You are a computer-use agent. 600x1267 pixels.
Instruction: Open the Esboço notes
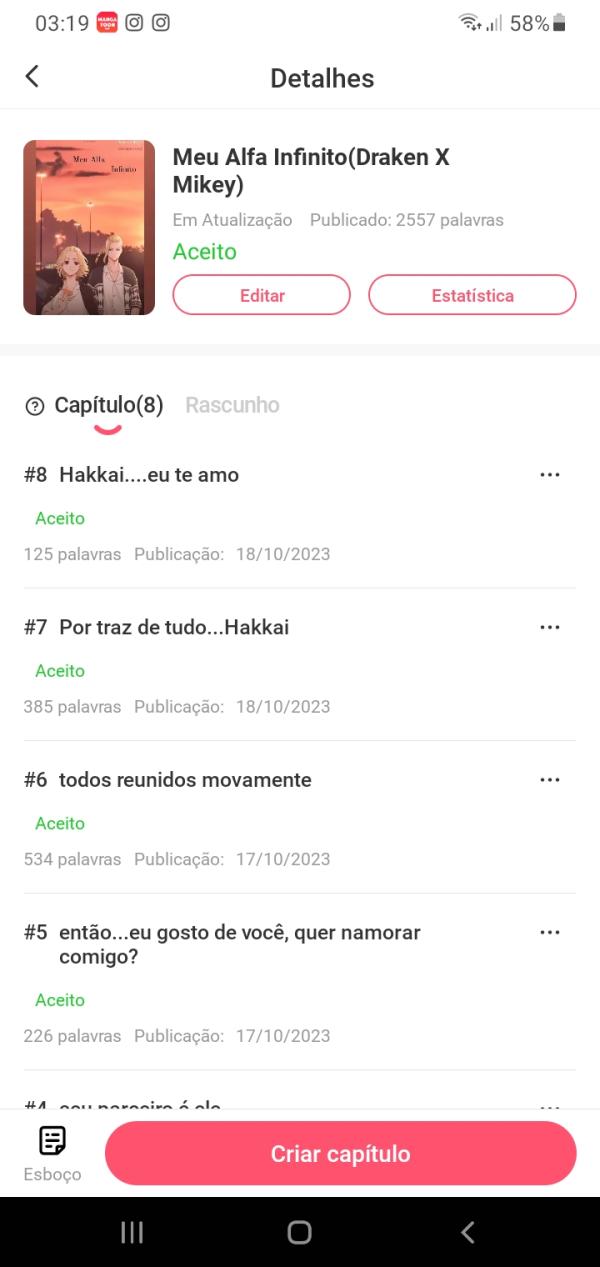pyautogui.click(x=52, y=1152)
